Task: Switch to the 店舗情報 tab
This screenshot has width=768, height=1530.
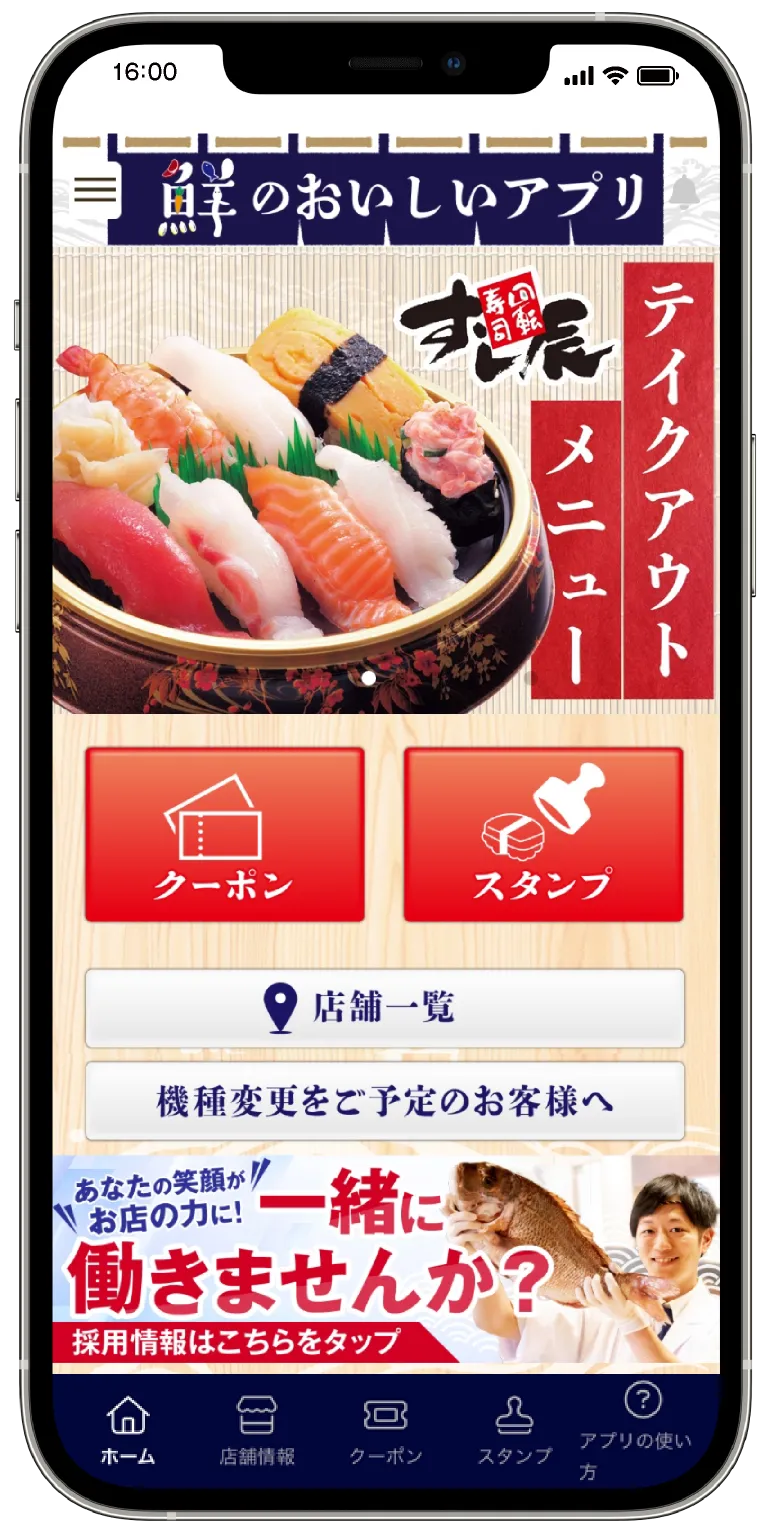Action: pyautogui.click(x=258, y=1430)
